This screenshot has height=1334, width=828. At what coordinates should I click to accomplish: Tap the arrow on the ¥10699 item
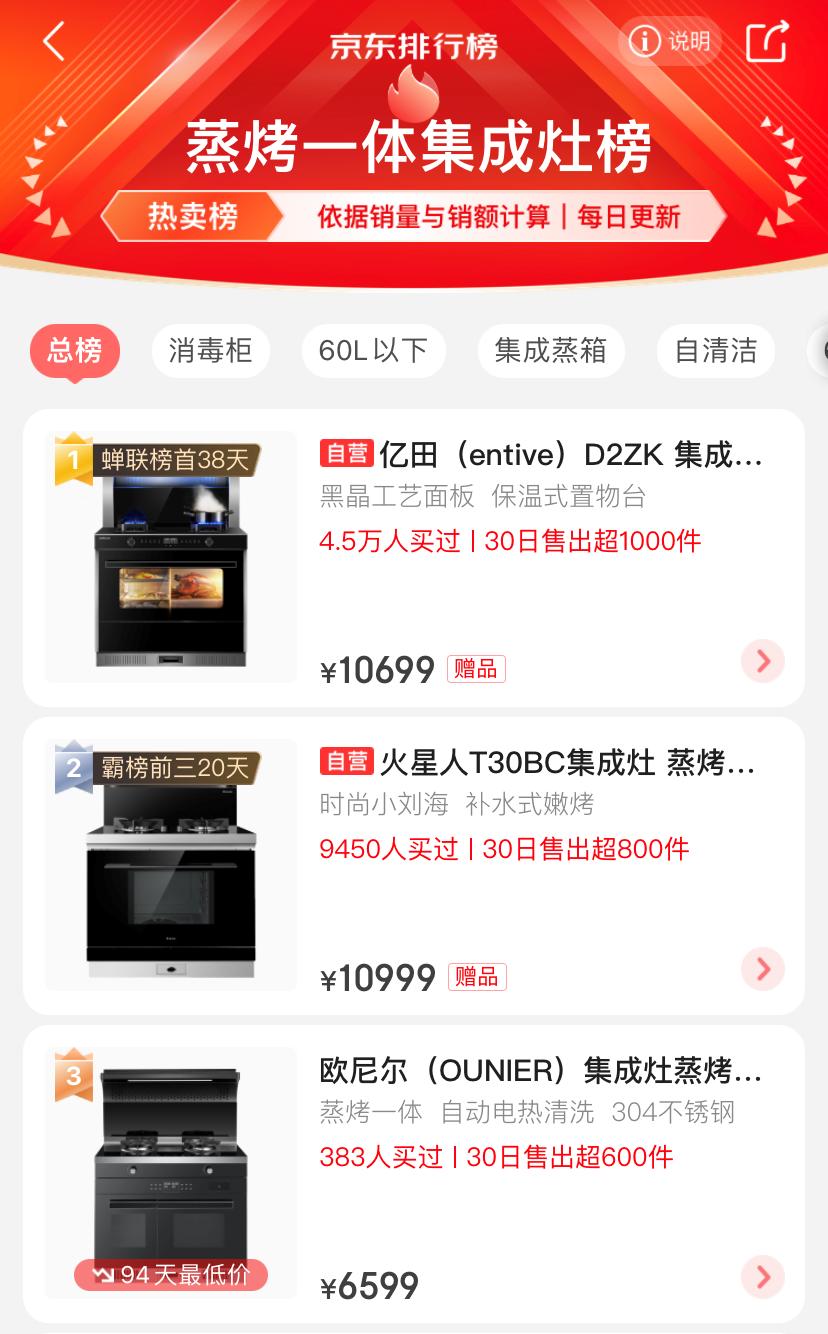[763, 662]
